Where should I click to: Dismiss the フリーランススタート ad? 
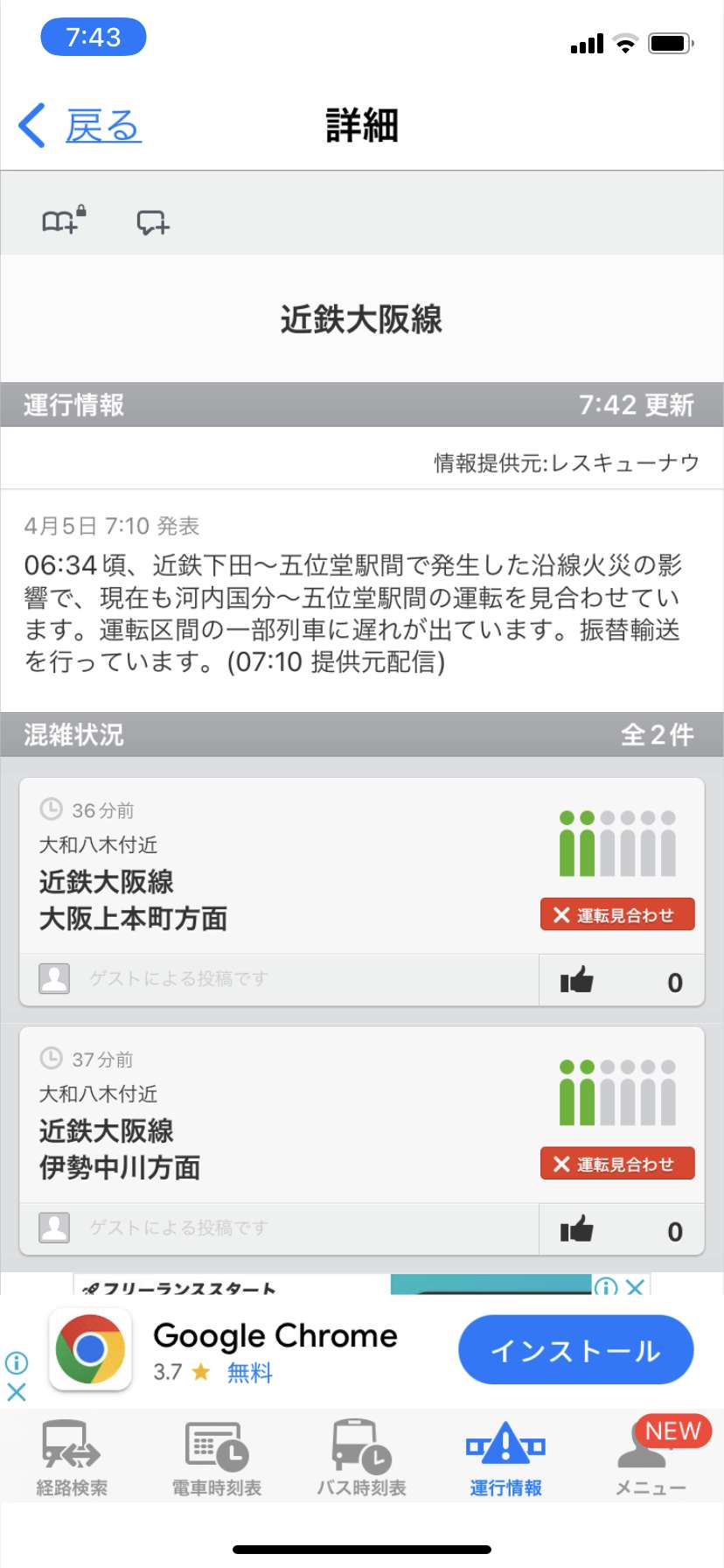pos(636,1286)
